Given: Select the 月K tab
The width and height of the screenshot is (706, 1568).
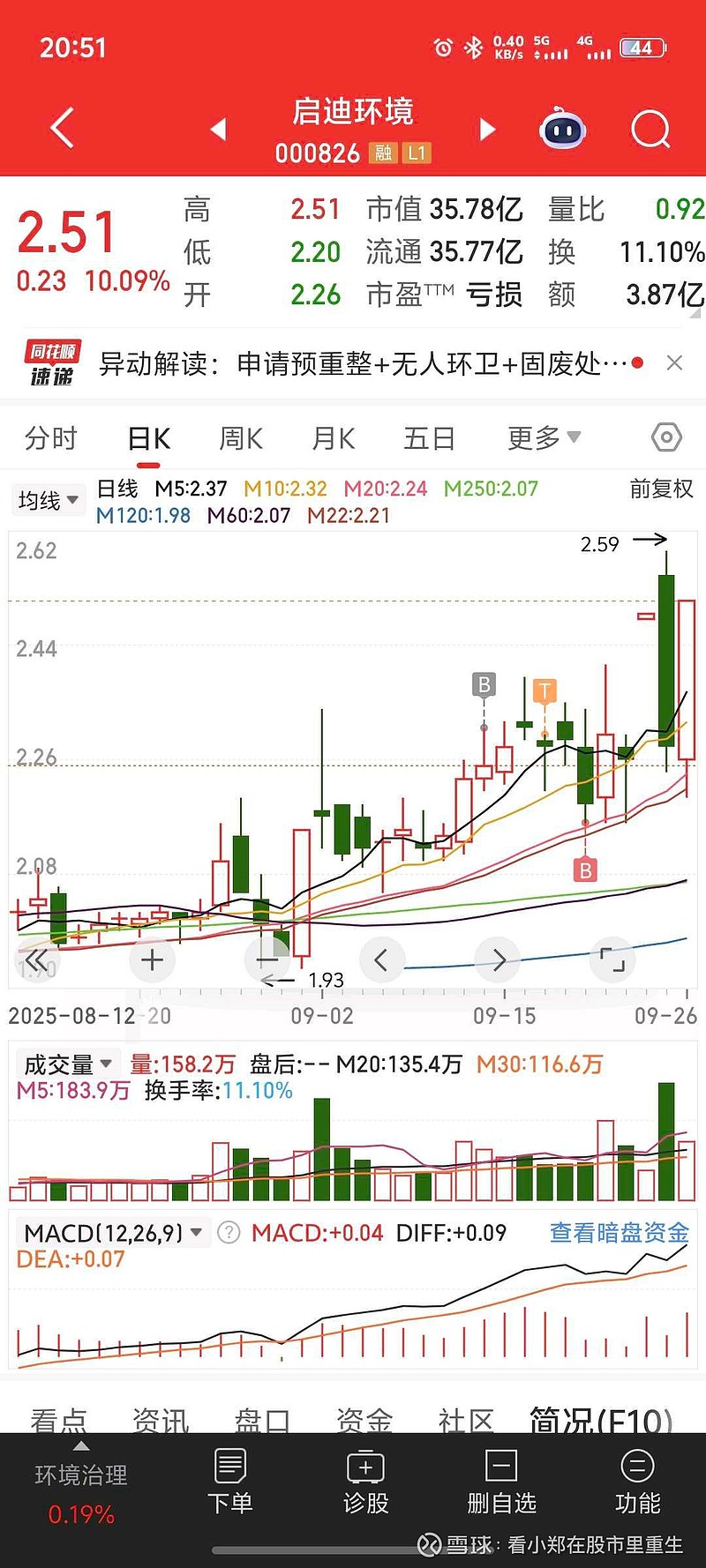Looking at the screenshot, I should click(x=334, y=438).
